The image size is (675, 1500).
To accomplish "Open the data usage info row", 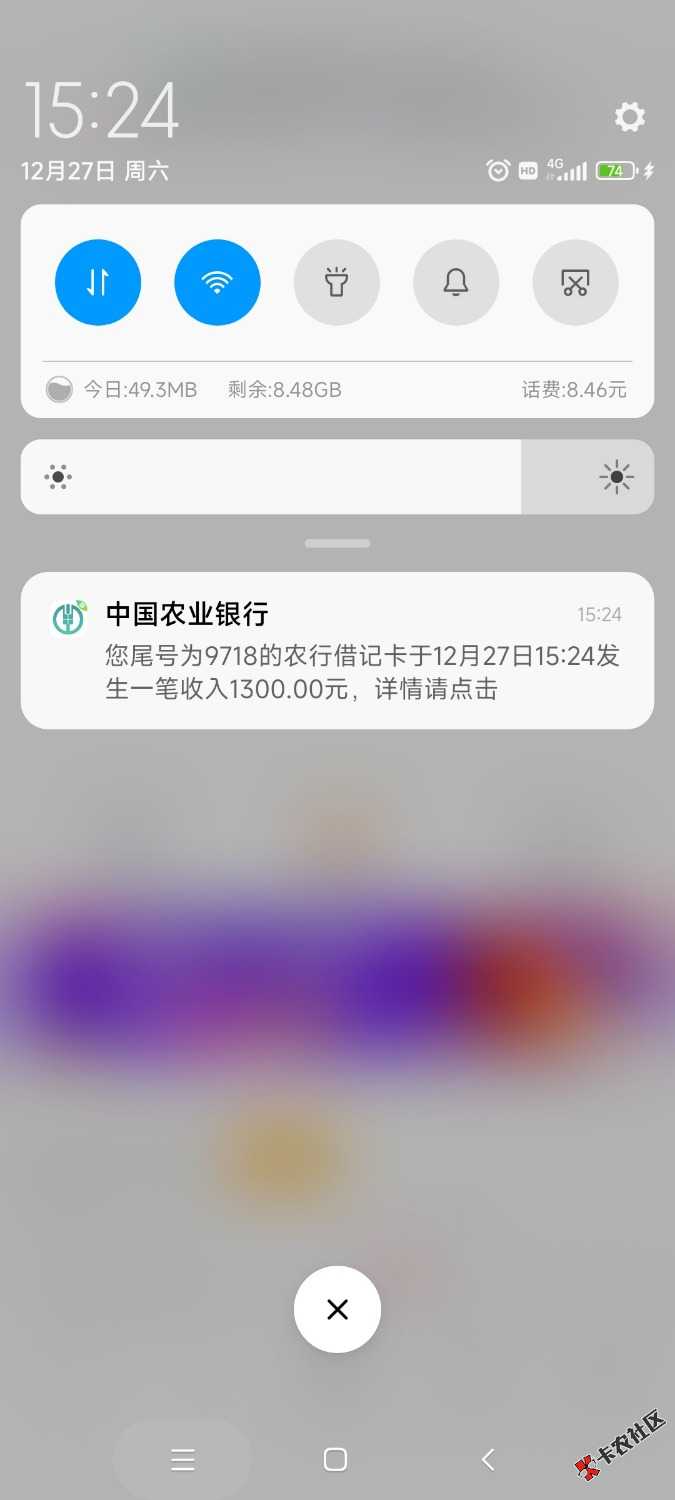I will (337, 390).
